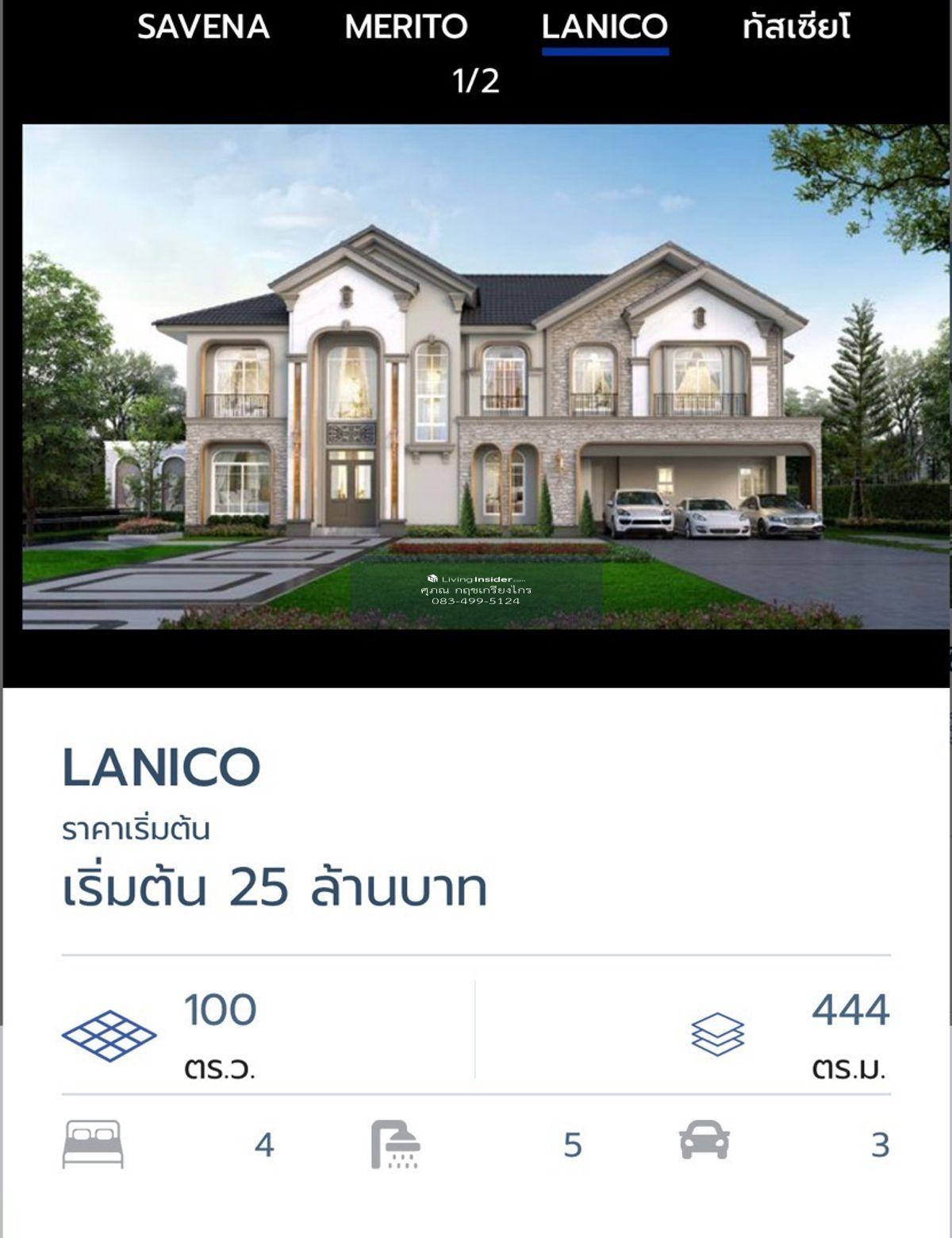Open the ทัสเซียโ tab
This screenshot has width=952, height=1238.
pyautogui.click(x=797, y=27)
